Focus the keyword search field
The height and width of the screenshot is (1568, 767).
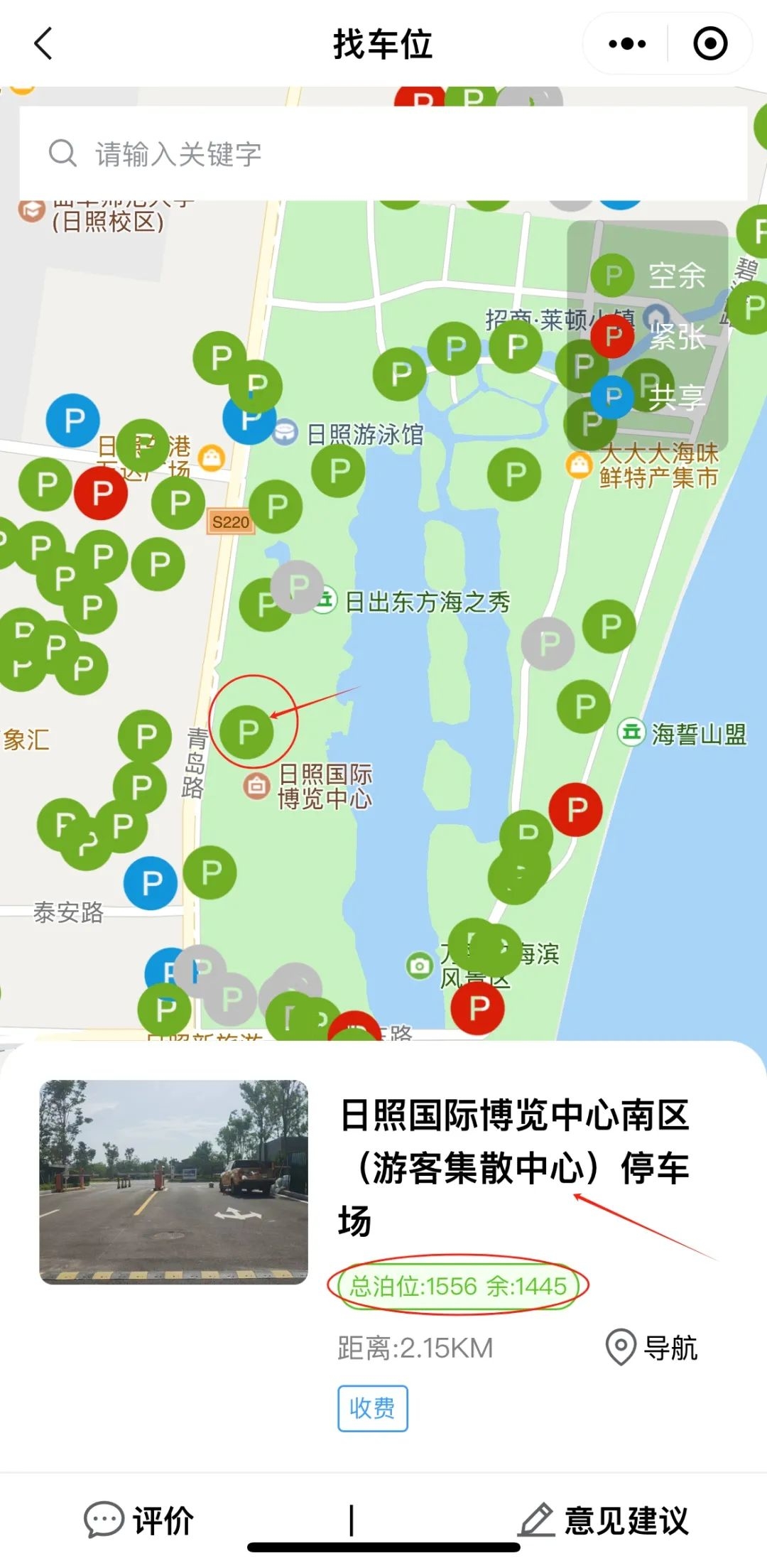pyautogui.click(x=383, y=153)
